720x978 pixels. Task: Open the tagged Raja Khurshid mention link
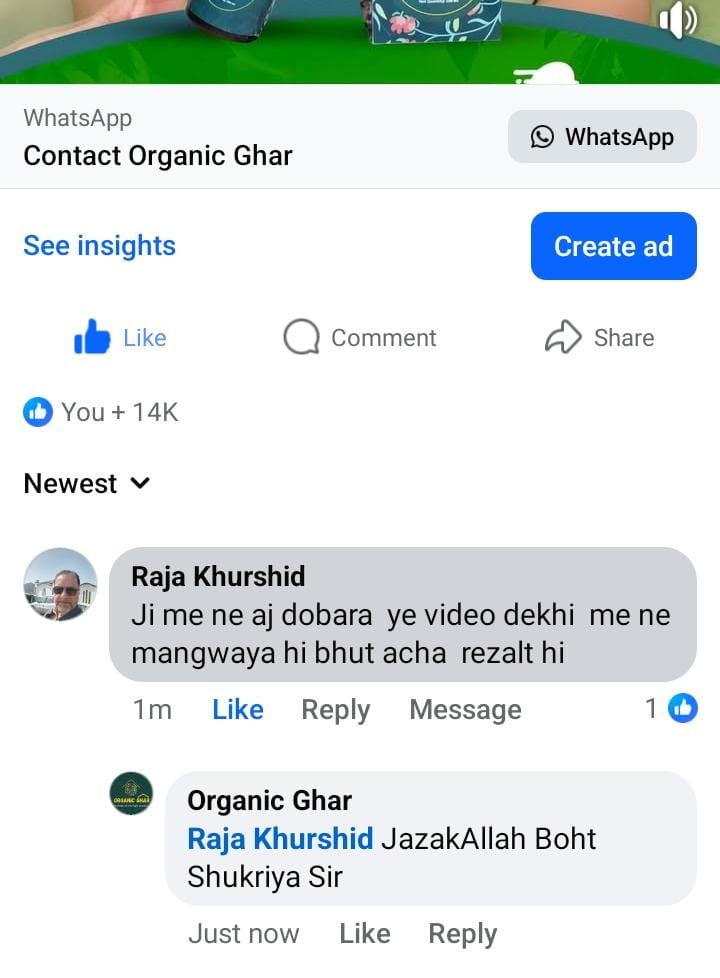tap(280, 838)
